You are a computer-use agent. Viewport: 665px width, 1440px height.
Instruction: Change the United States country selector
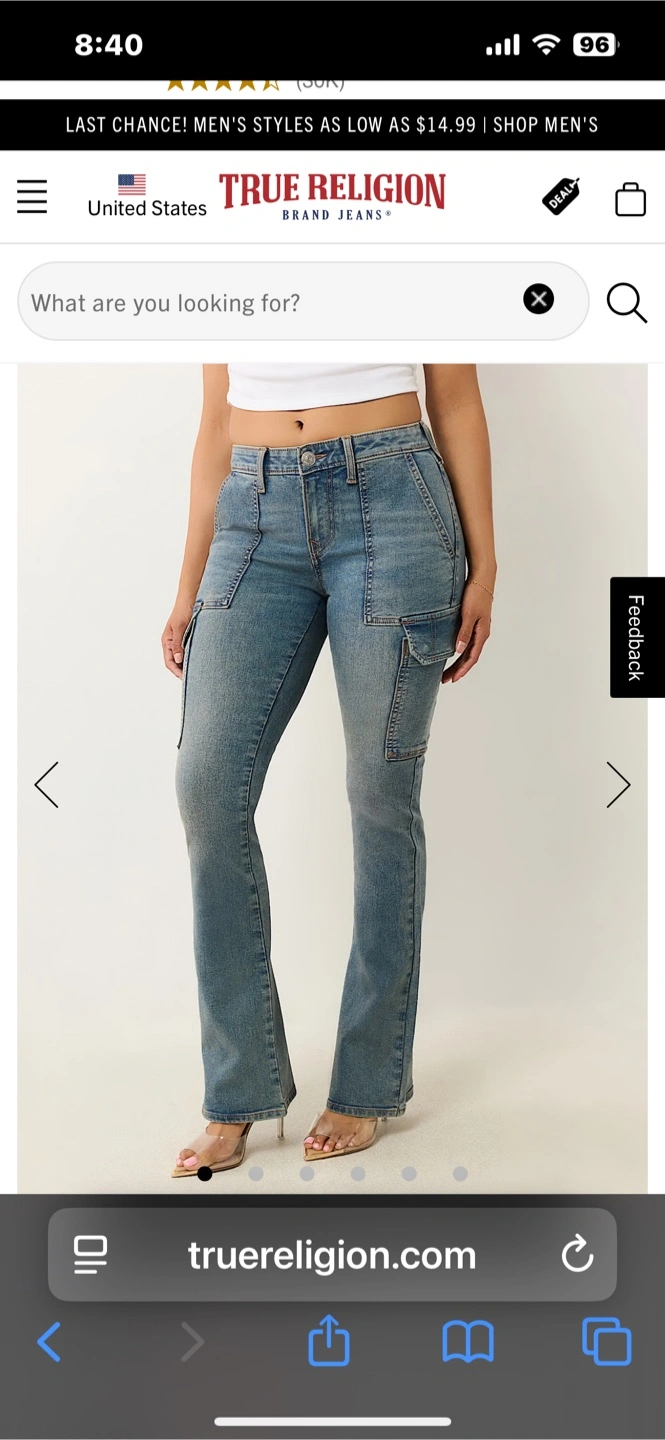click(146, 196)
